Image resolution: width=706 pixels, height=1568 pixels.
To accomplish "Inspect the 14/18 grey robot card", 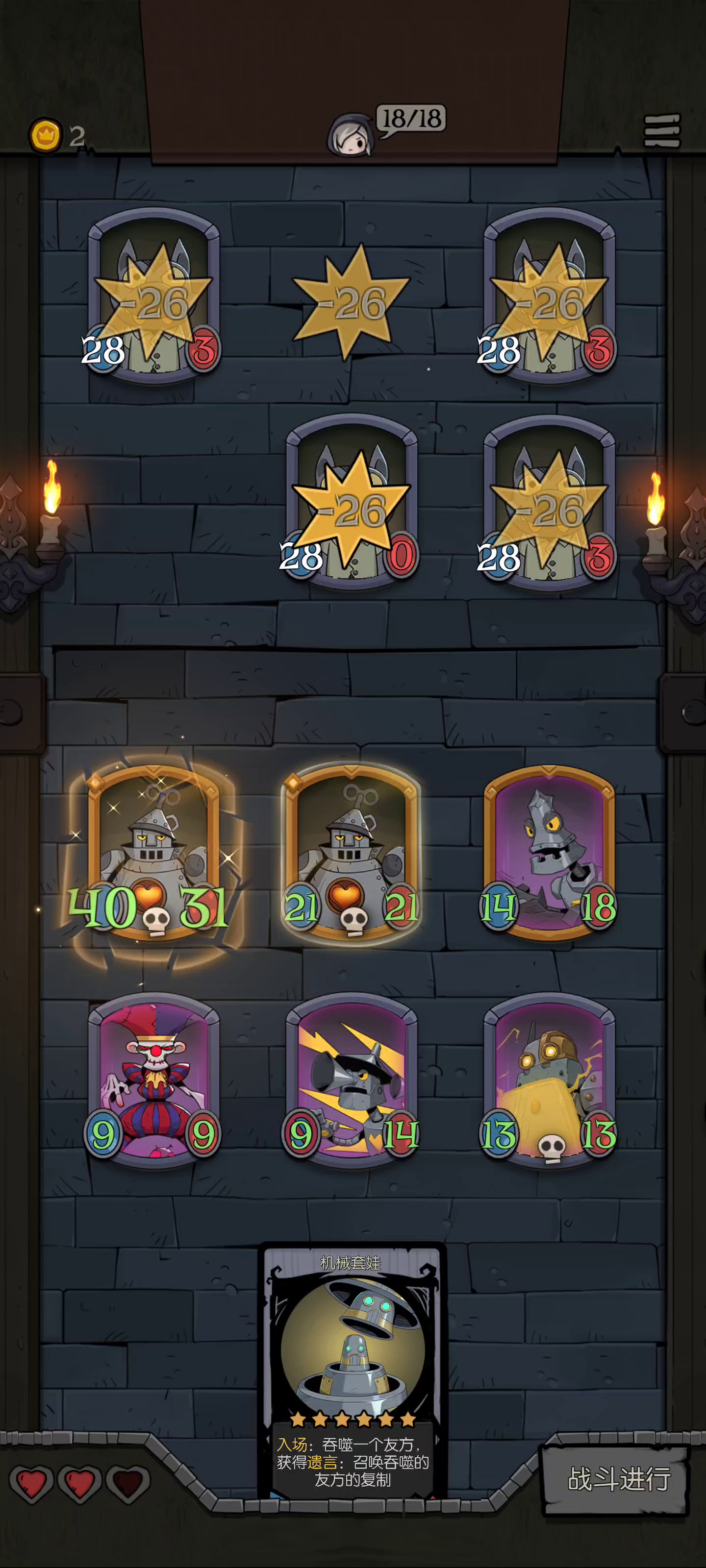I will pos(549,853).
